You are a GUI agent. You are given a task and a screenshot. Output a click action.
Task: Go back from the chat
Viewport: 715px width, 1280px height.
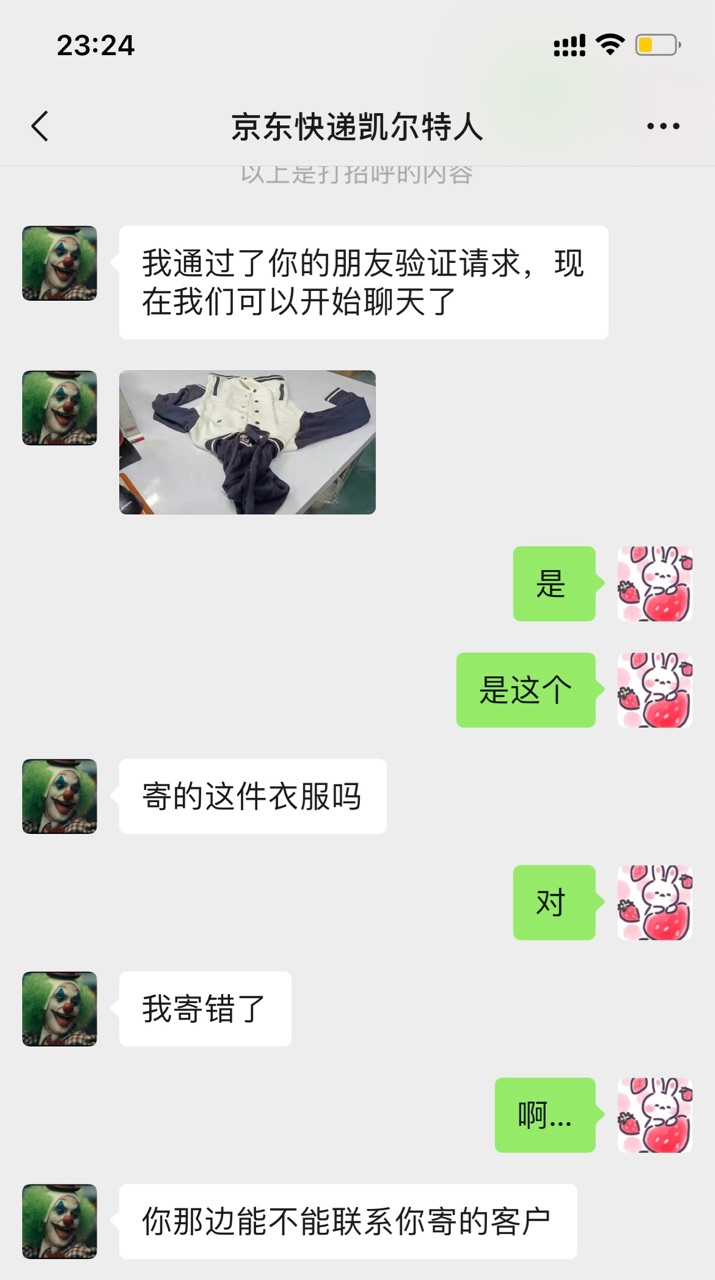pos(39,127)
